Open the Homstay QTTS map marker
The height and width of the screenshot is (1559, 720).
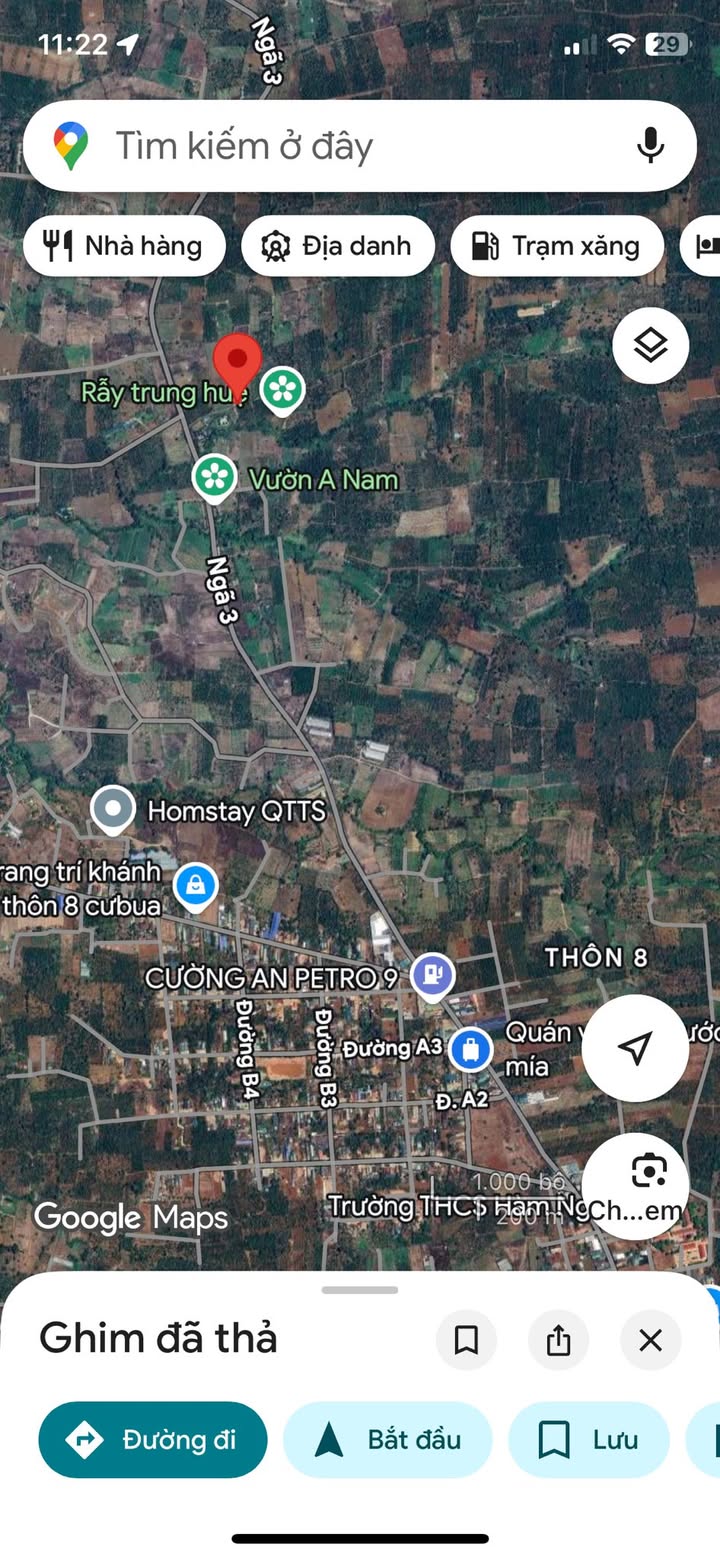113,808
